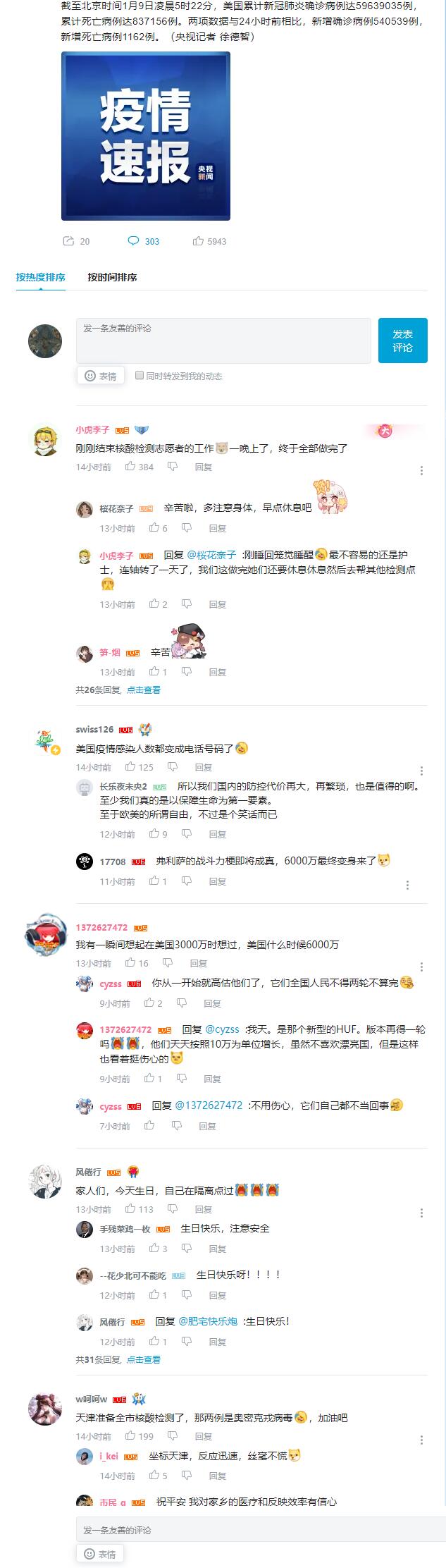
Task: Expand 共26条回复 via 点击查看
Action: coord(144,690)
